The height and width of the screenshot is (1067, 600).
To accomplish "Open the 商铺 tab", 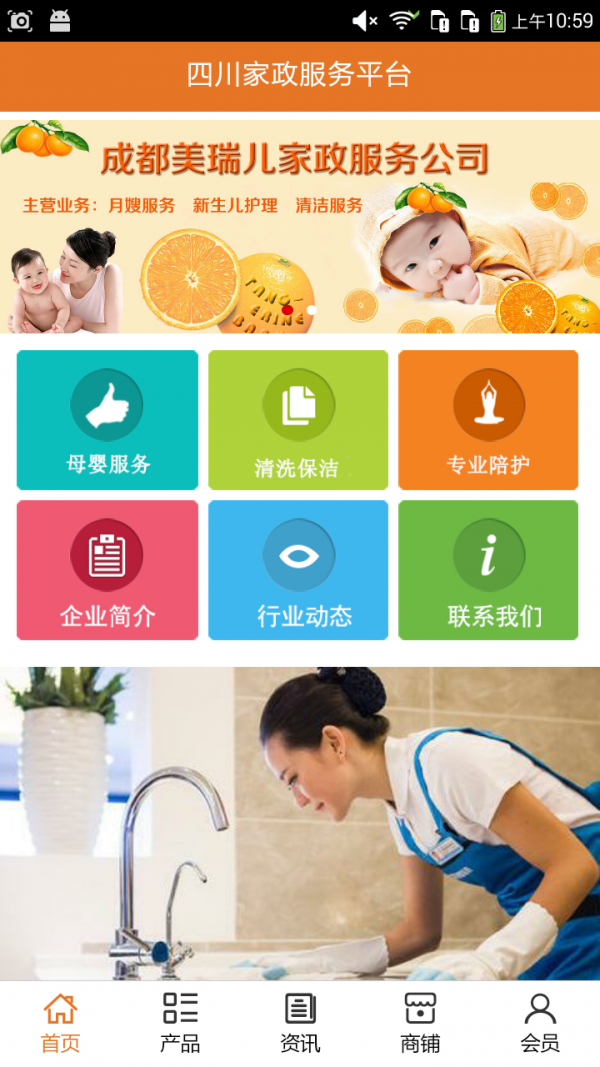I will 420,1023.
